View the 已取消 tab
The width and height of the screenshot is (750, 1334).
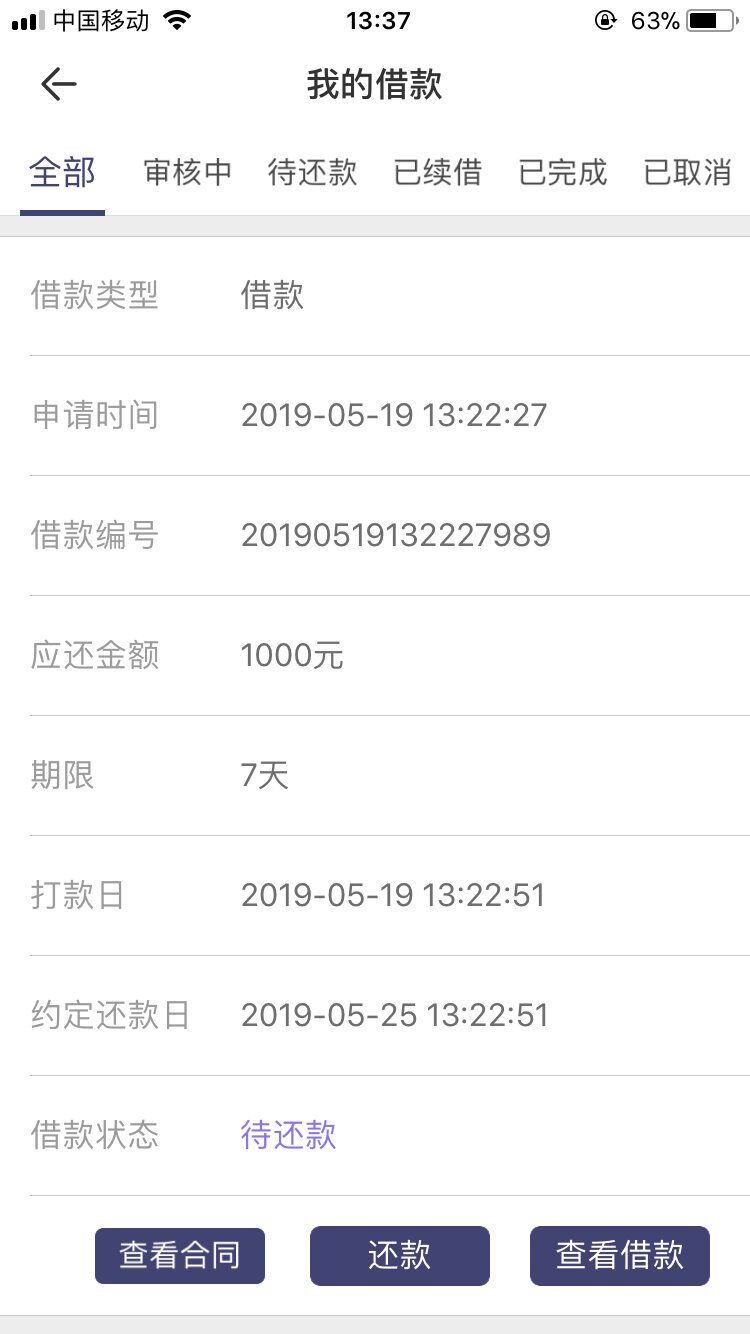tap(687, 172)
